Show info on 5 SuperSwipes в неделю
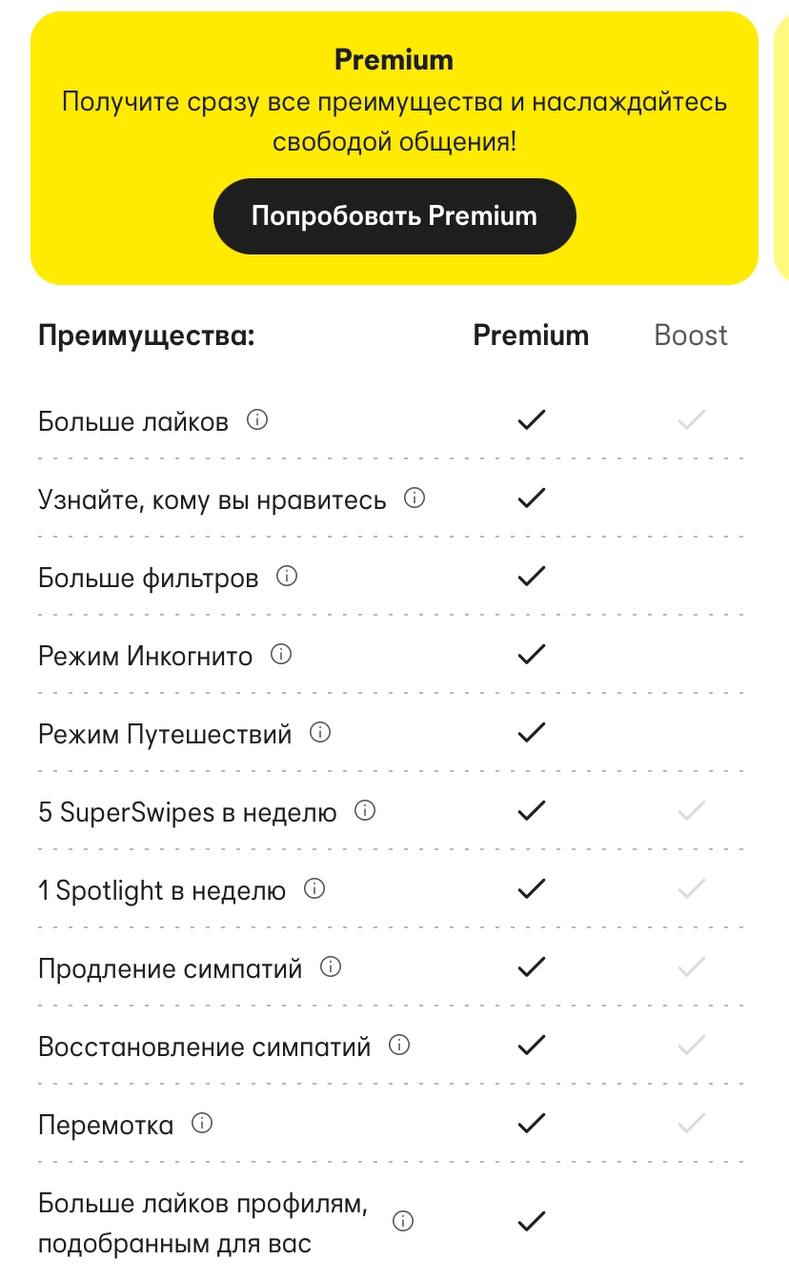789x1280 pixels. coord(365,811)
